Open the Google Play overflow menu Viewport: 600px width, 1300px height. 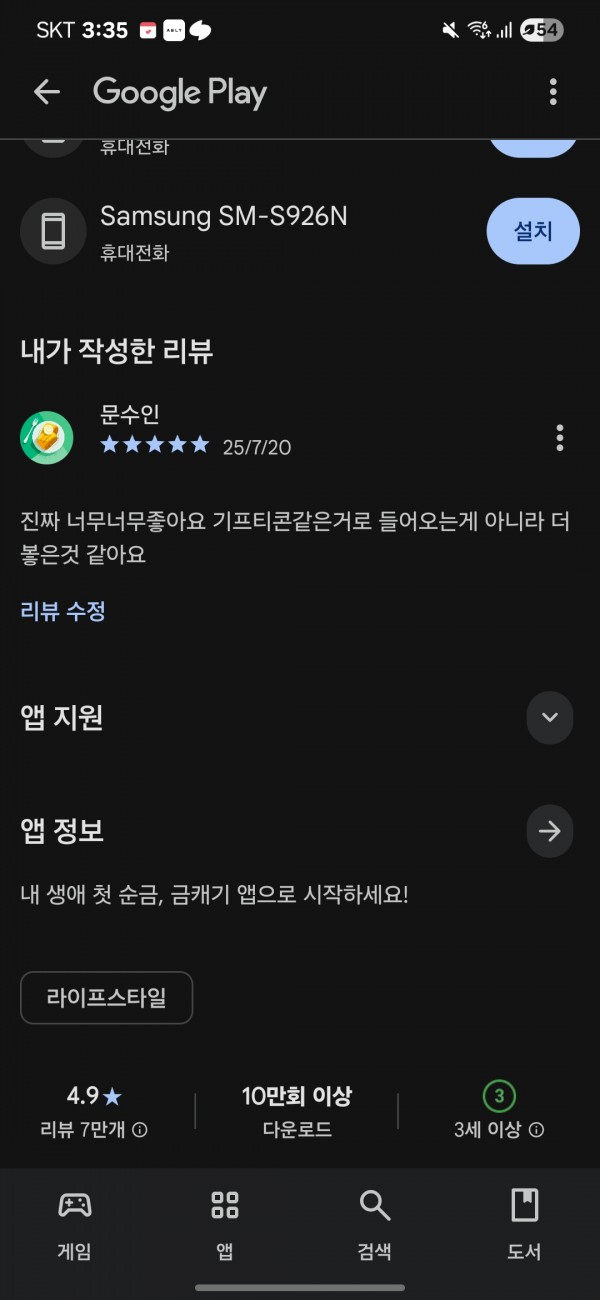pyautogui.click(x=553, y=92)
